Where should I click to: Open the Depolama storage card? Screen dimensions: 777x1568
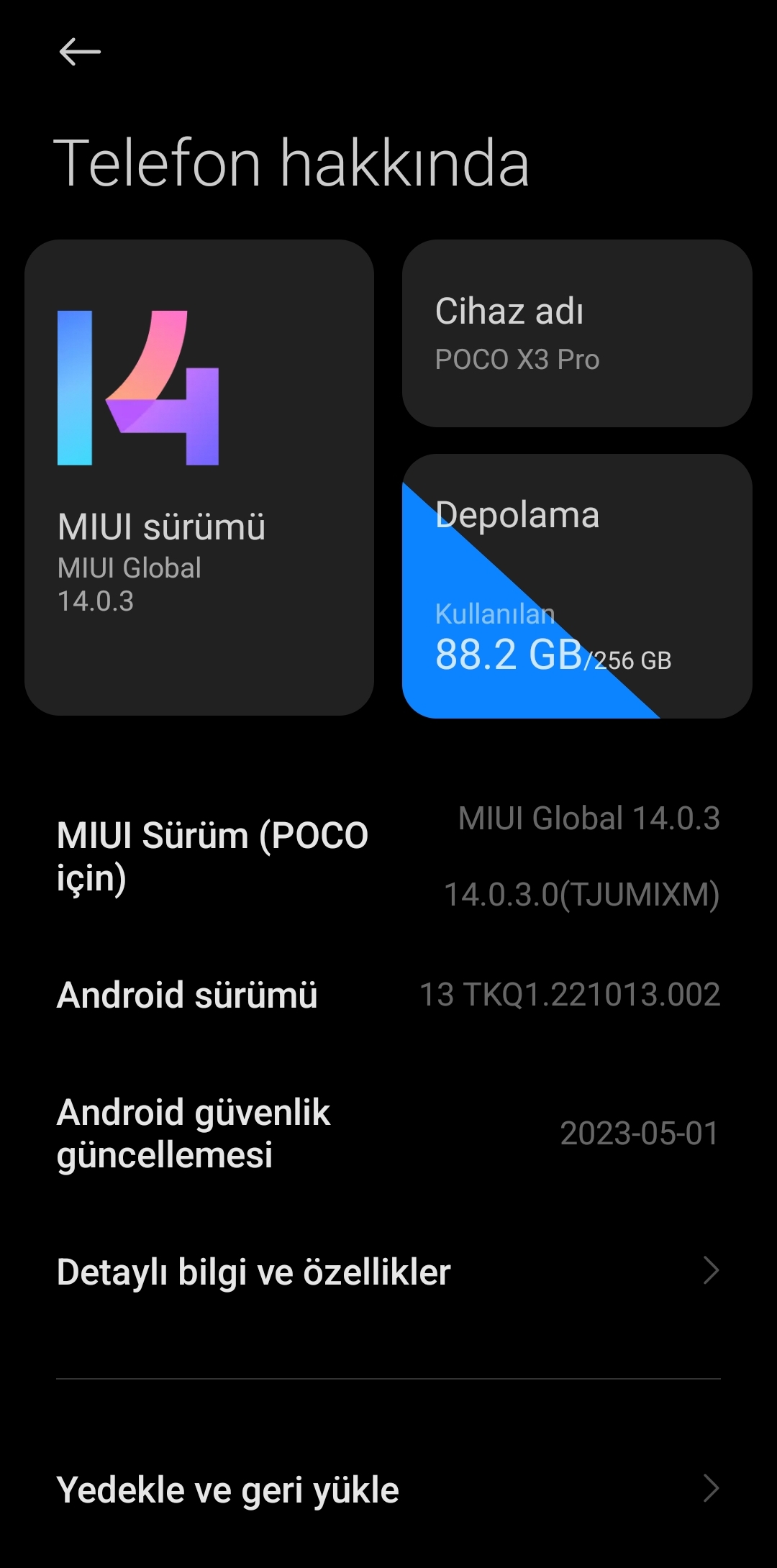coord(577,585)
